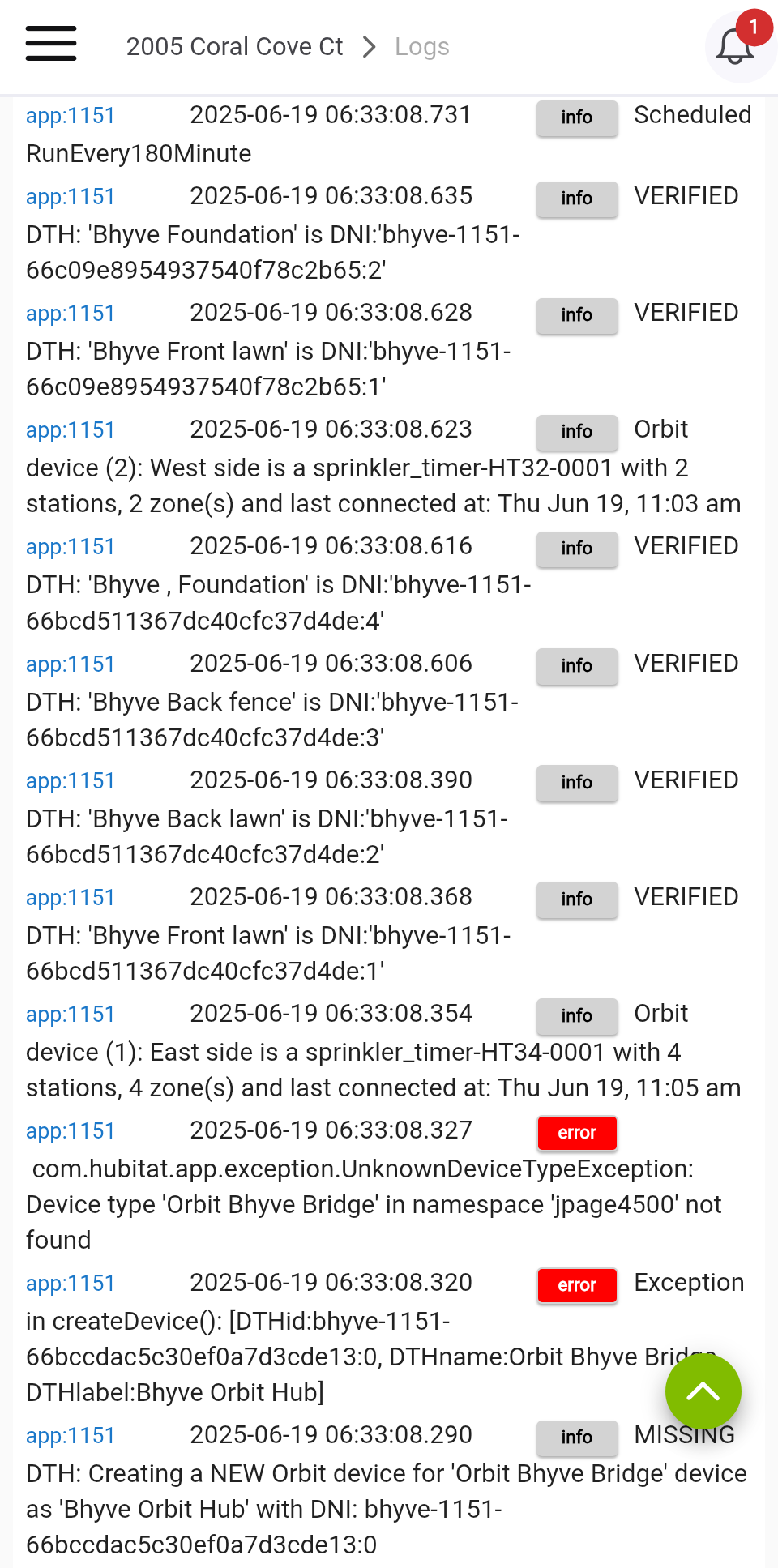Tap the error badge at 06:33:08.320
This screenshot has width=778, height=1568.
(x=577, y=1285)
